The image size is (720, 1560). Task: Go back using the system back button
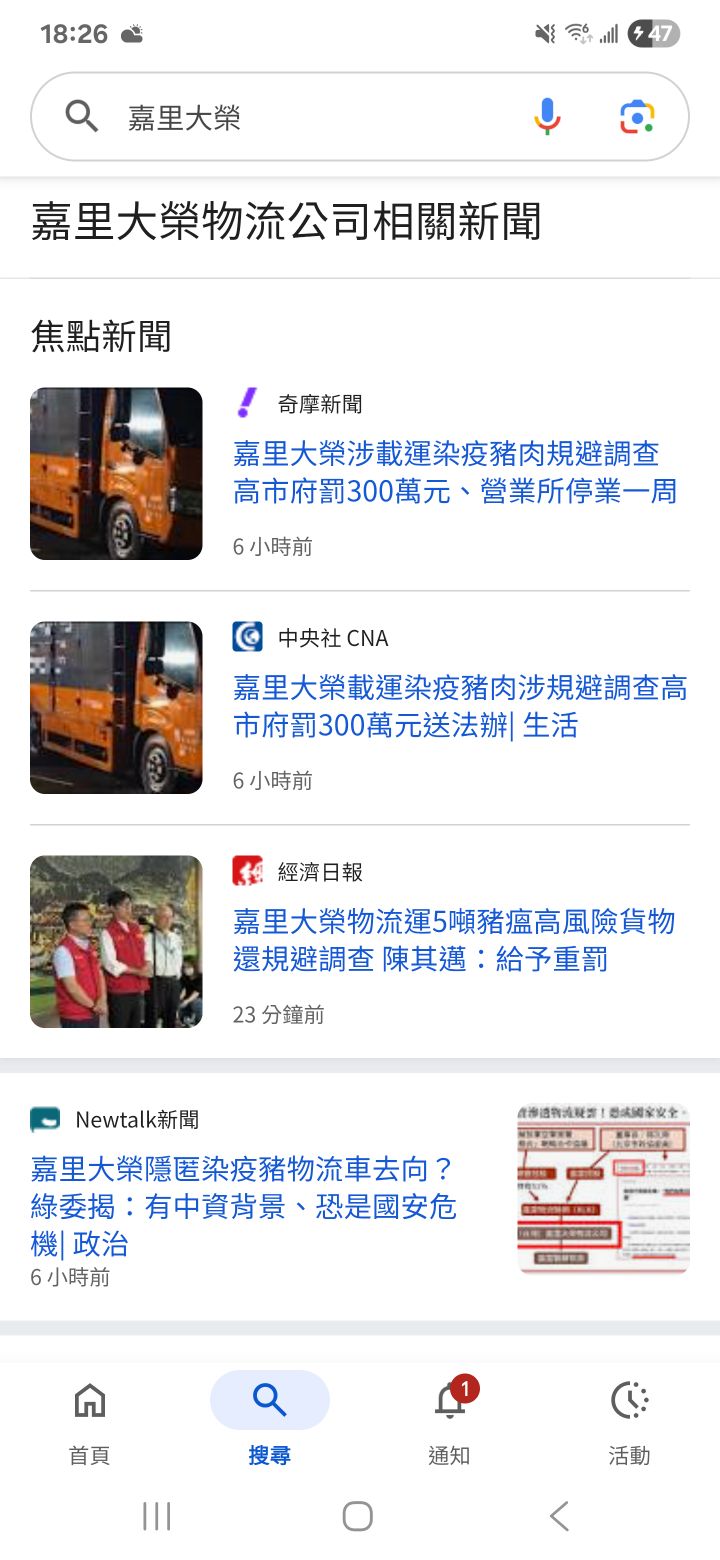click(x=559, y=1516)
